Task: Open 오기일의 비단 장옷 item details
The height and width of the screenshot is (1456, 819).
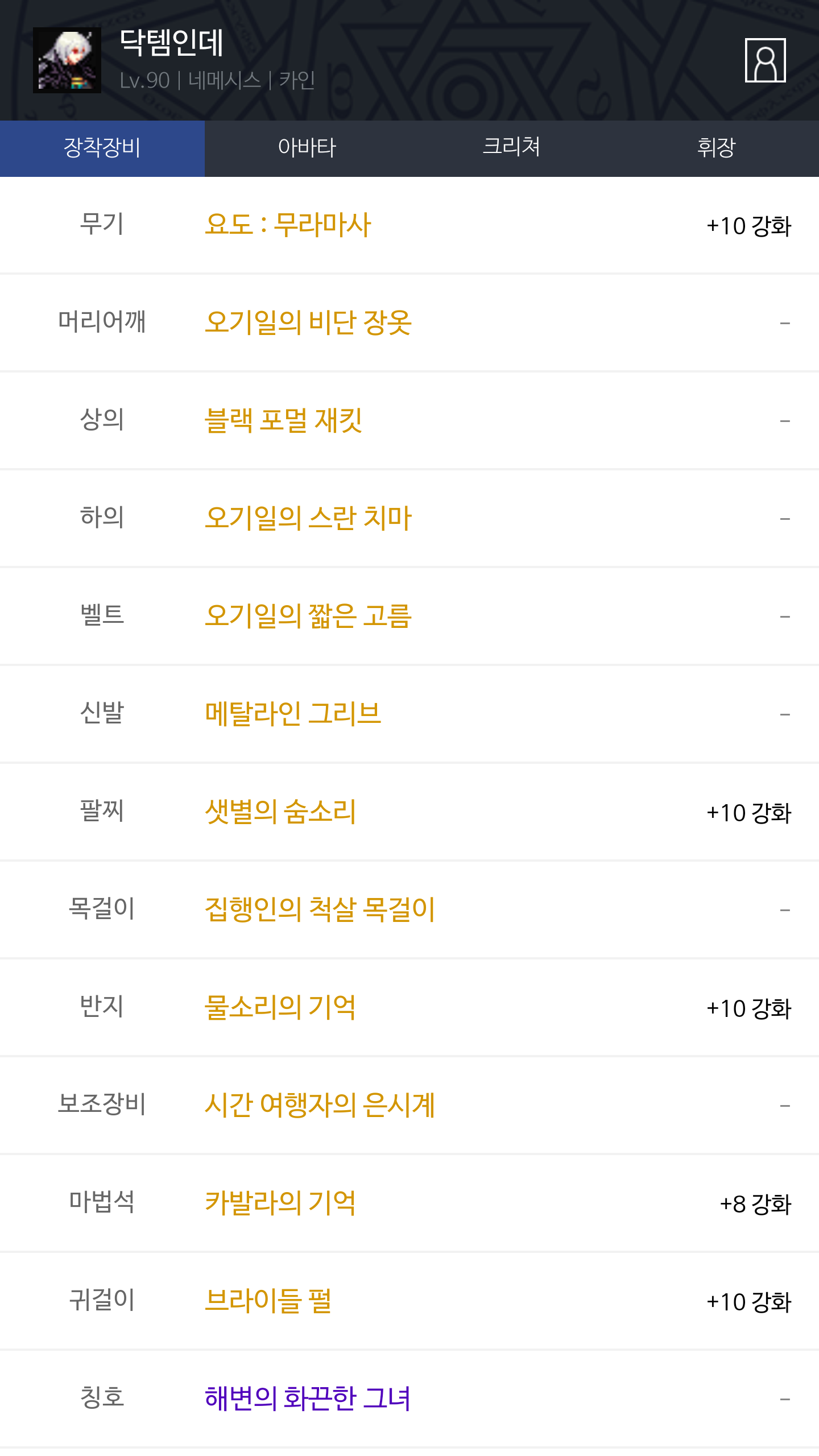Action: 308,322
